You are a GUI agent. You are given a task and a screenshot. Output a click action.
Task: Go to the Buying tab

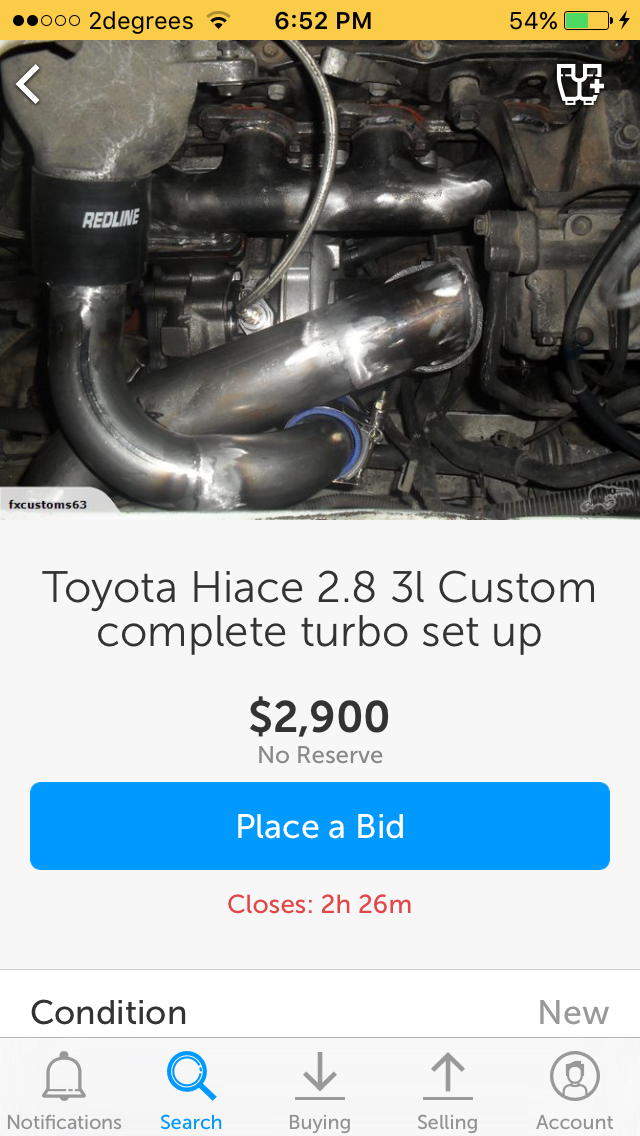tap(319, 1092)
